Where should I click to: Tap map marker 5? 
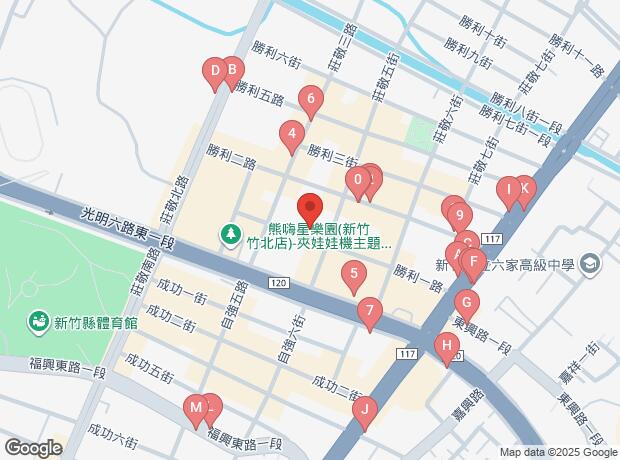[352, 274]
